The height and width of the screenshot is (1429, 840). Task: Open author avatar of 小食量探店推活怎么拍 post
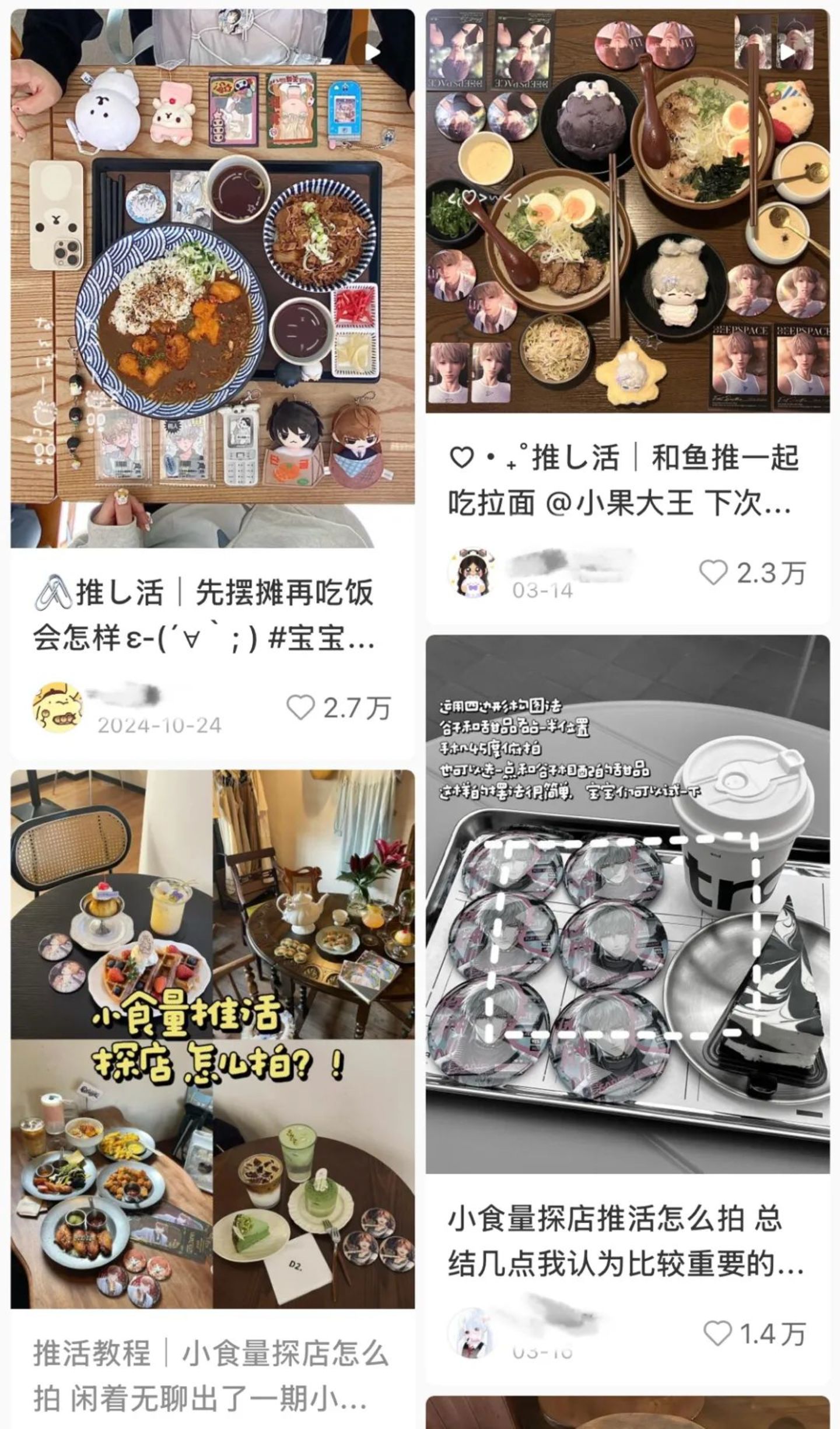click(x=471, y=1333)
